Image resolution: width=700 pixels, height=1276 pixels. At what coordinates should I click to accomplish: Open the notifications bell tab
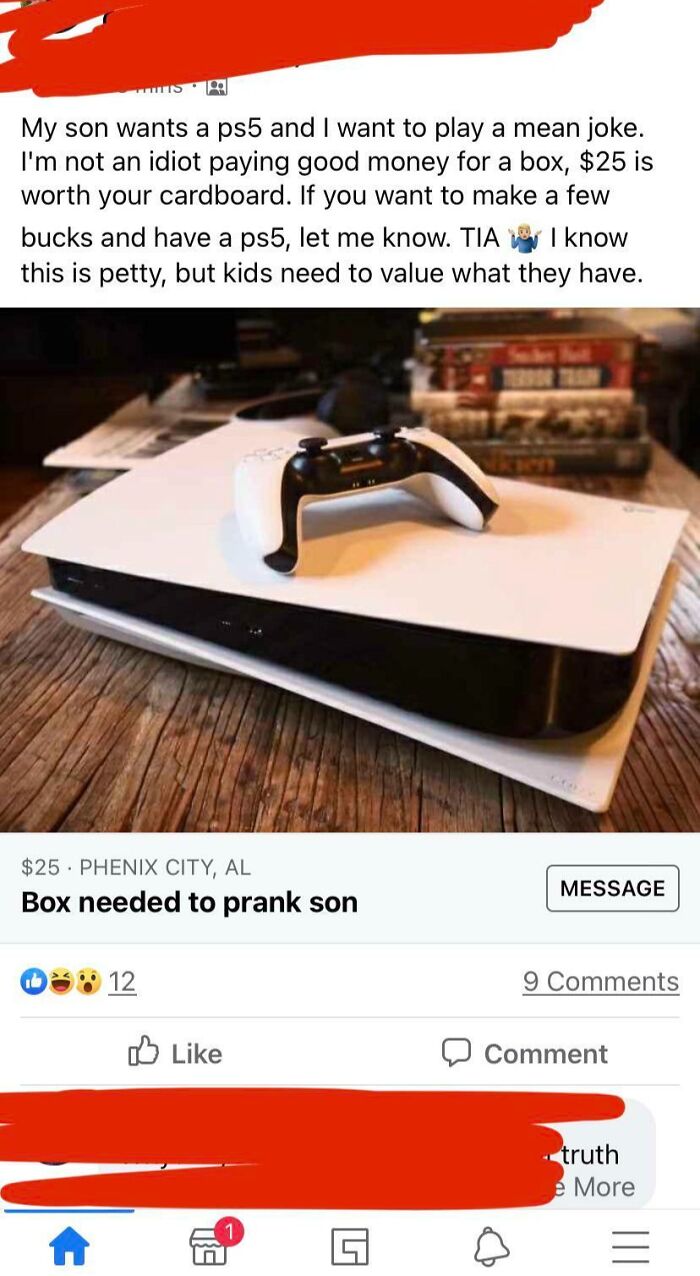coord(491,1246)
